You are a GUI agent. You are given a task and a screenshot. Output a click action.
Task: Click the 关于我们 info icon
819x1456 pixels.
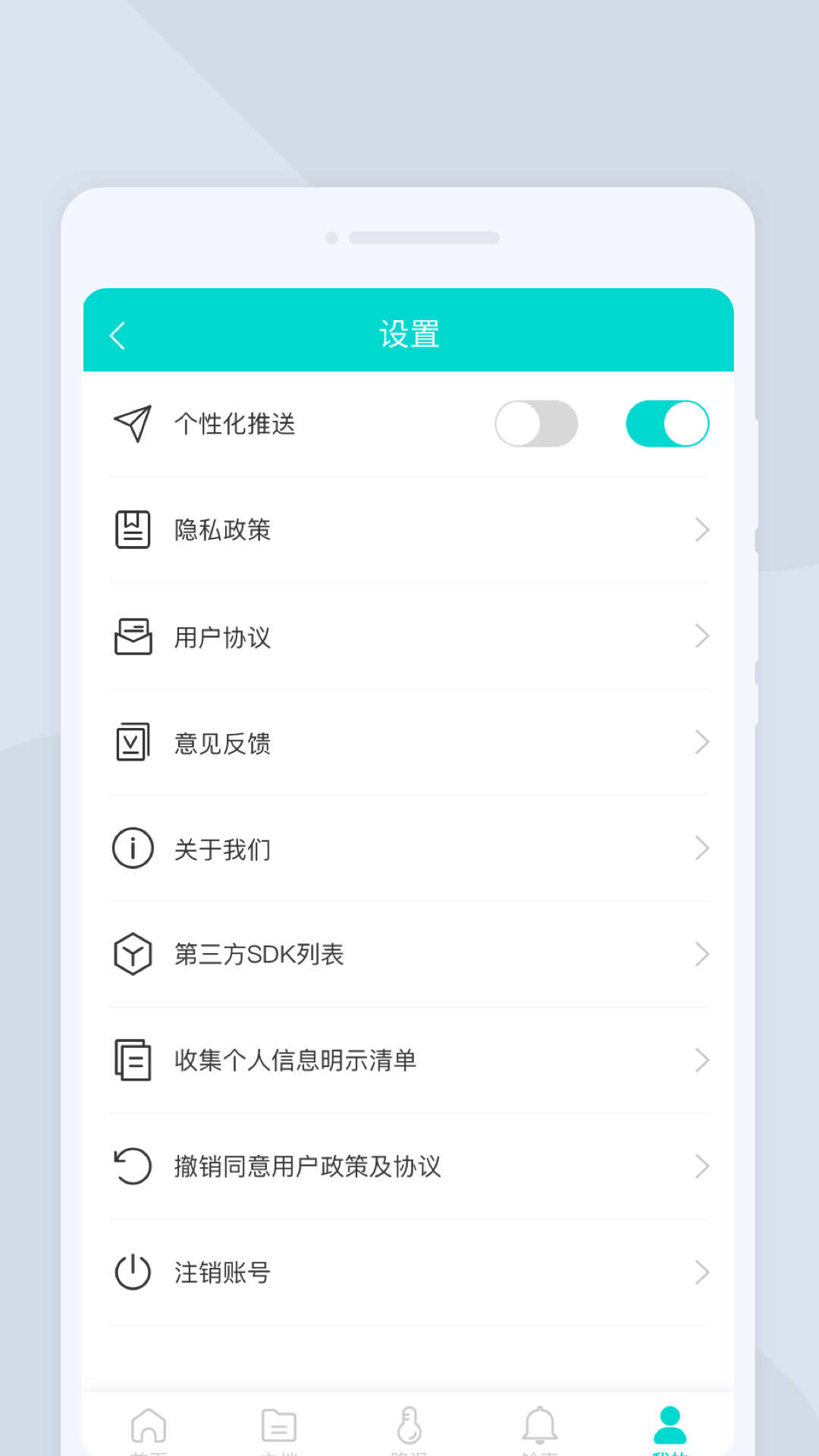(x=133, y=848)
